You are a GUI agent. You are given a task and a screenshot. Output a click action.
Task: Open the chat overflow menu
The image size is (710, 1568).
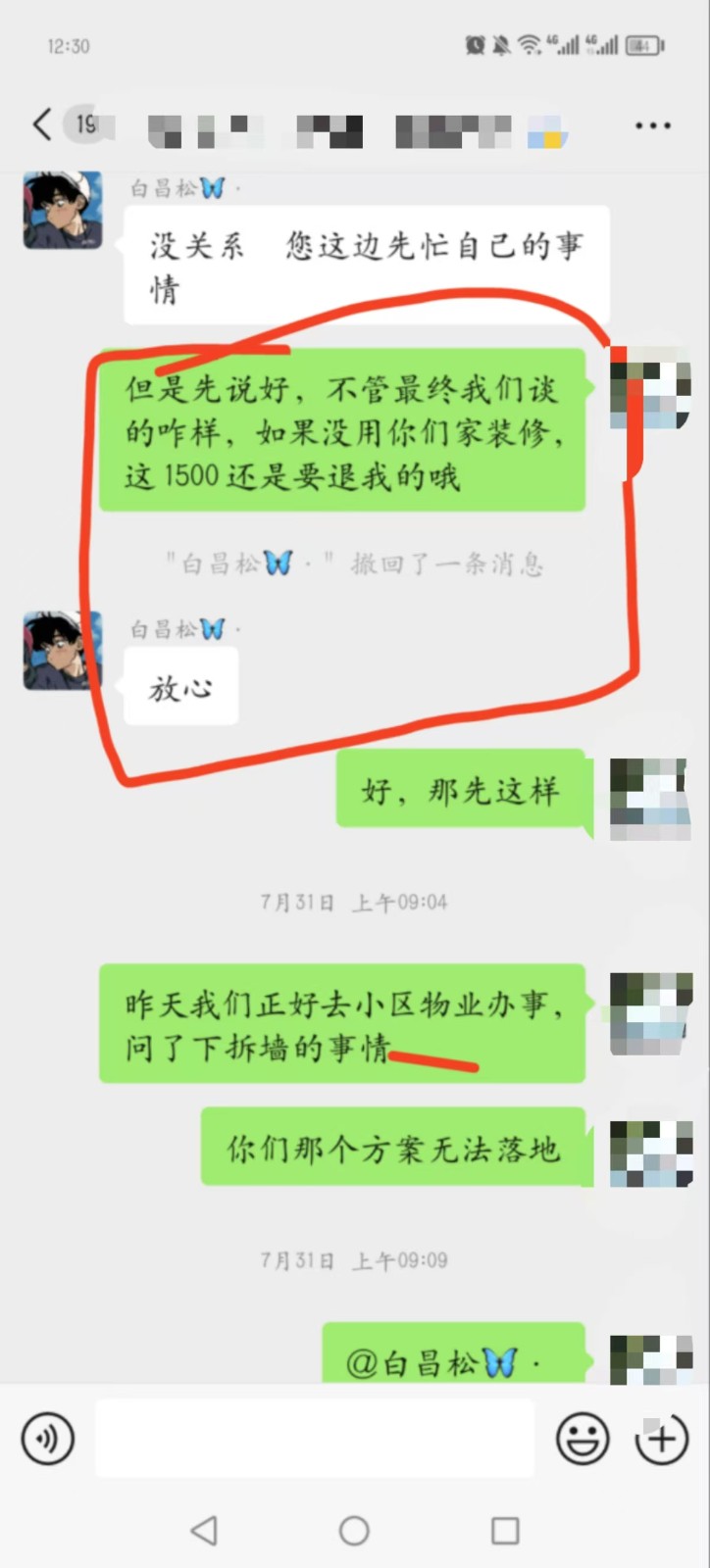tap(652, 125)
